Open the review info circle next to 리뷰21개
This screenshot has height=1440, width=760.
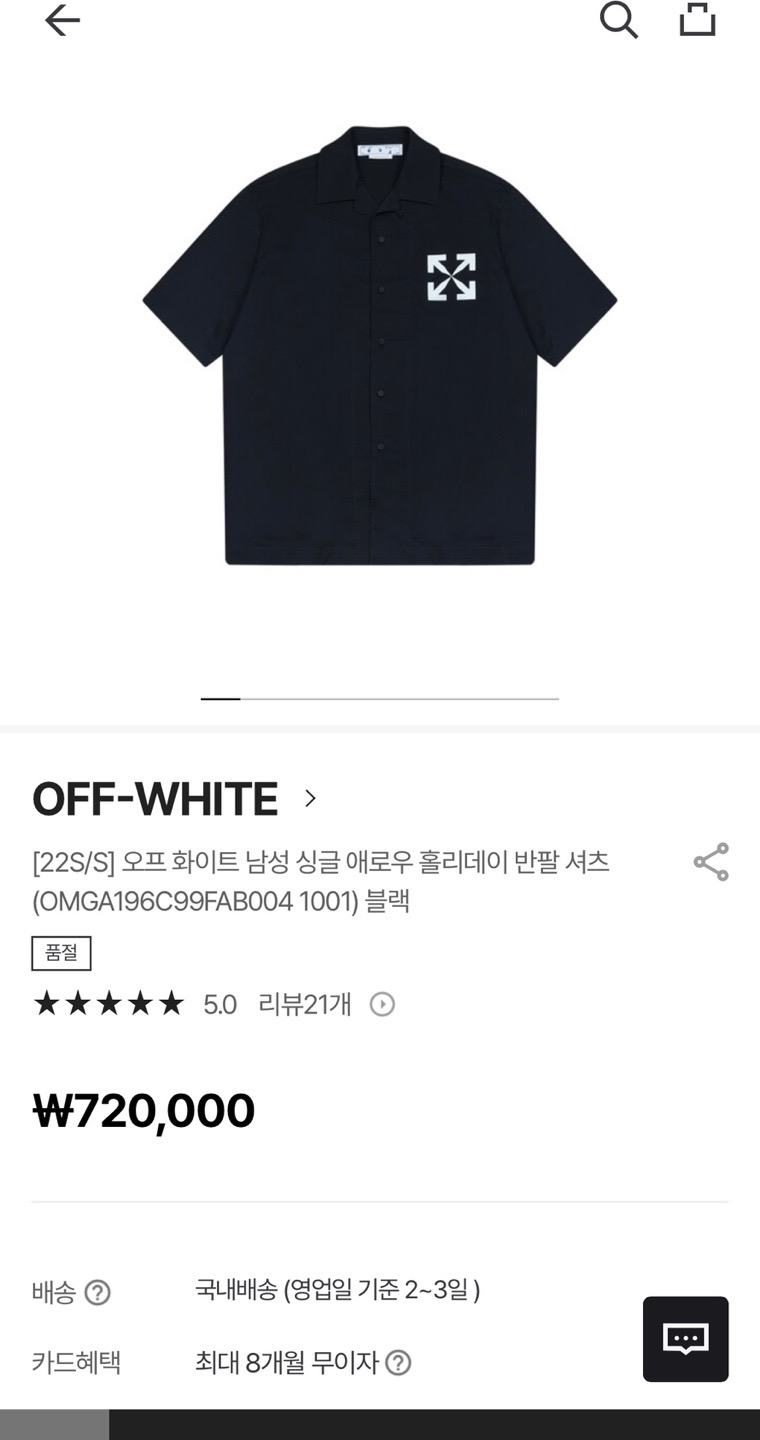(x=381, y=1004)
